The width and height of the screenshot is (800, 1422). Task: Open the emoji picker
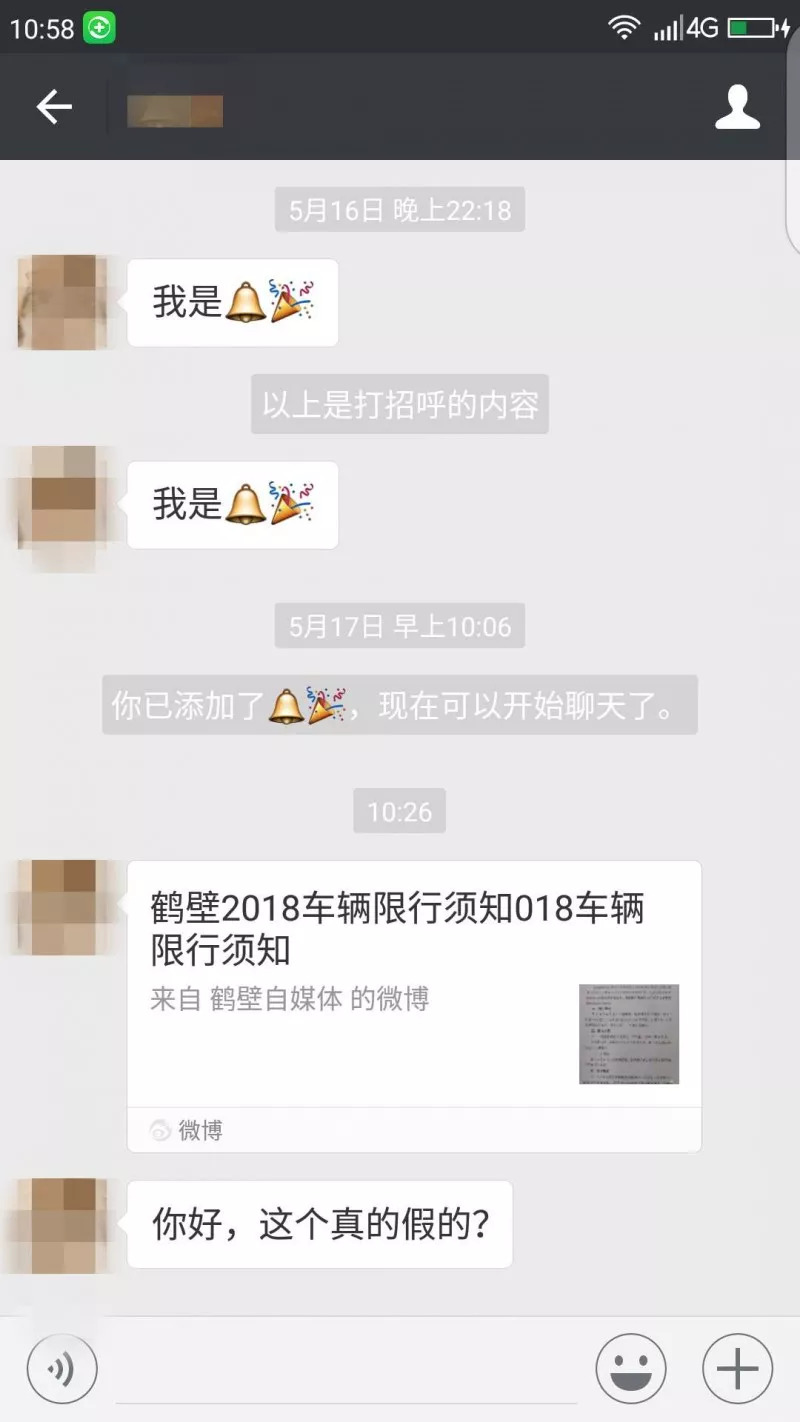point(631,1369)
